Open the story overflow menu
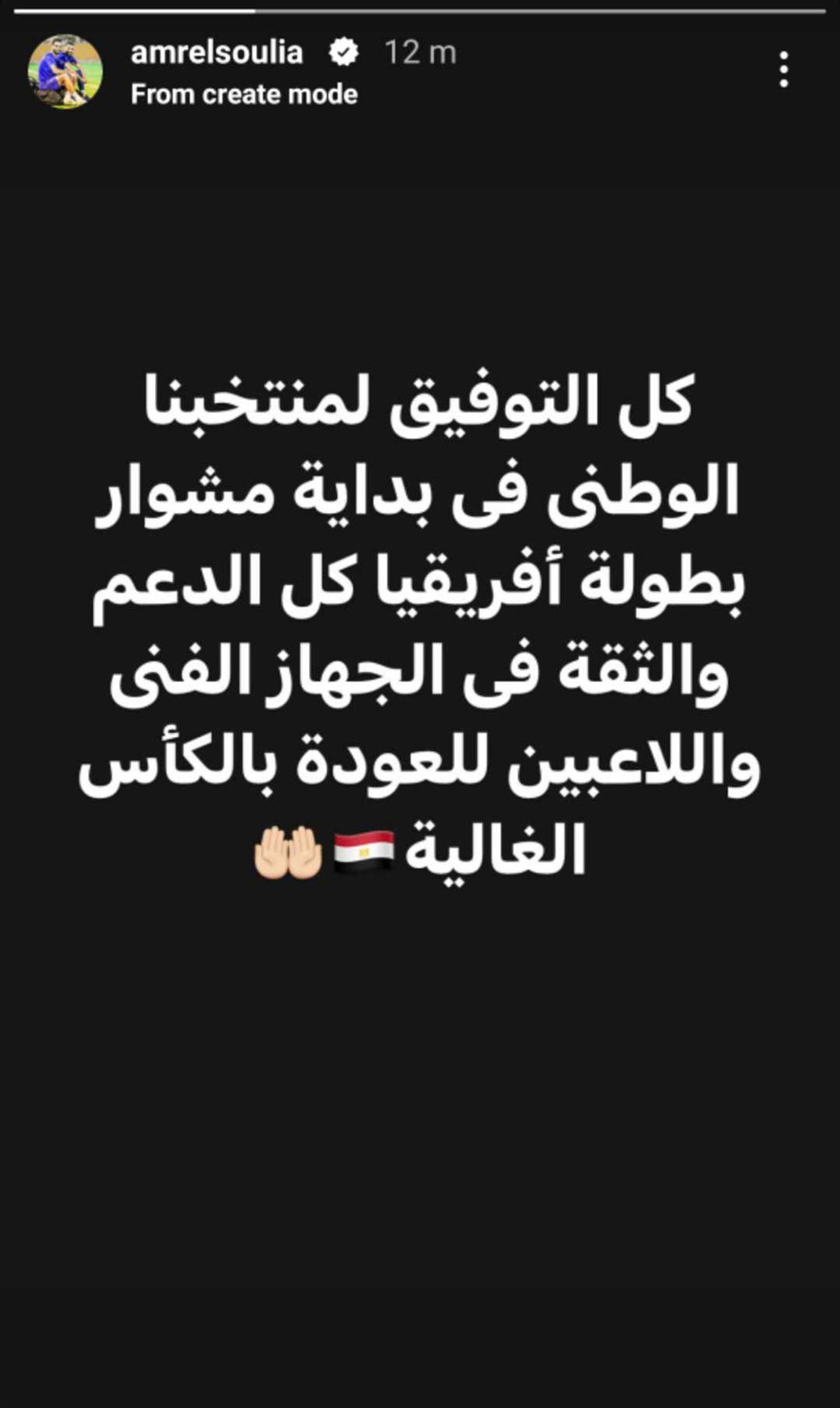The image size is (840, 1408). click(x=784, y=70)
